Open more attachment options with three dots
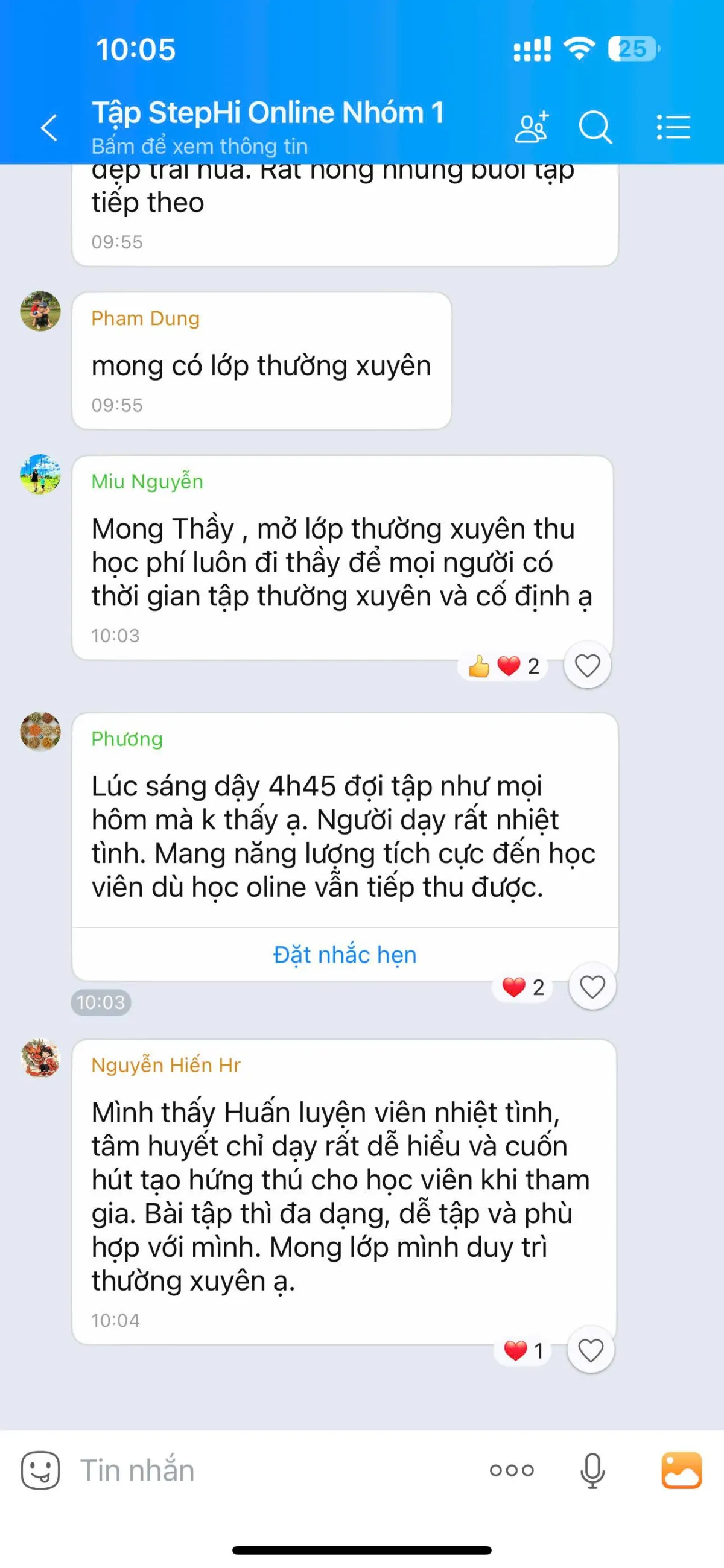Viewport: 724px width, 1568px height. pyautogui.click(x=512, y=1471)
